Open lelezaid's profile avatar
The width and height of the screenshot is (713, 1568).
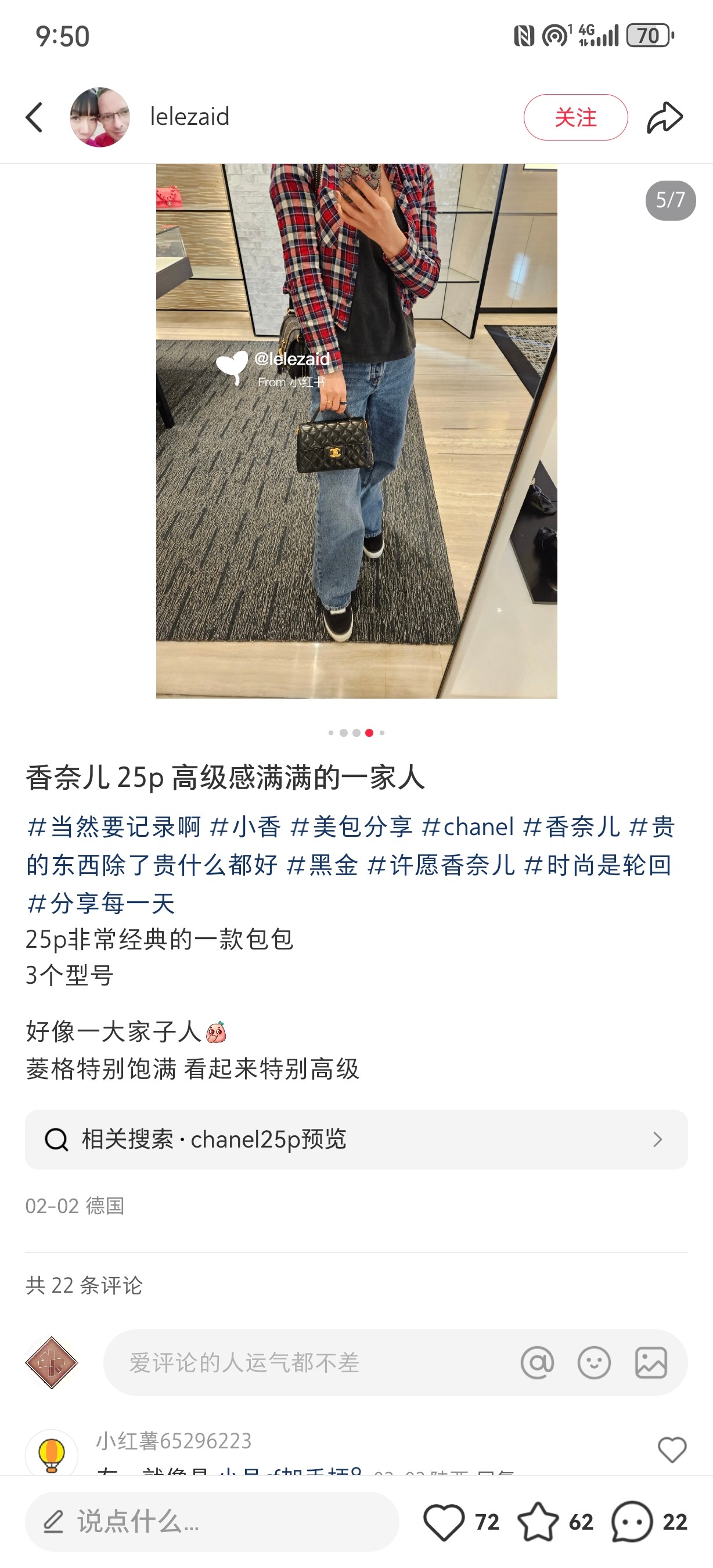(x=100, y=117)
